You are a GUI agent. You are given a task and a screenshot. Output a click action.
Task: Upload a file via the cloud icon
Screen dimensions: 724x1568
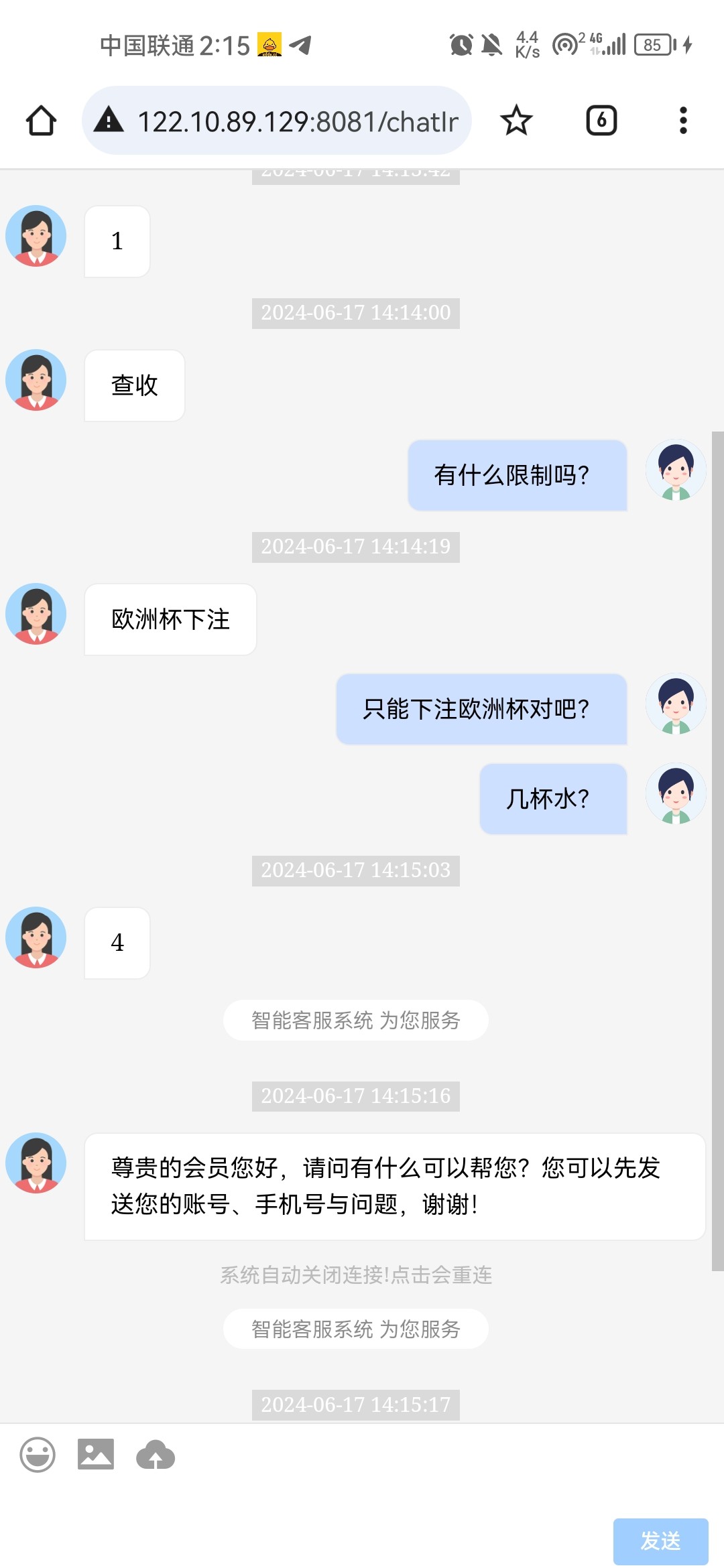coord(156,1455)
